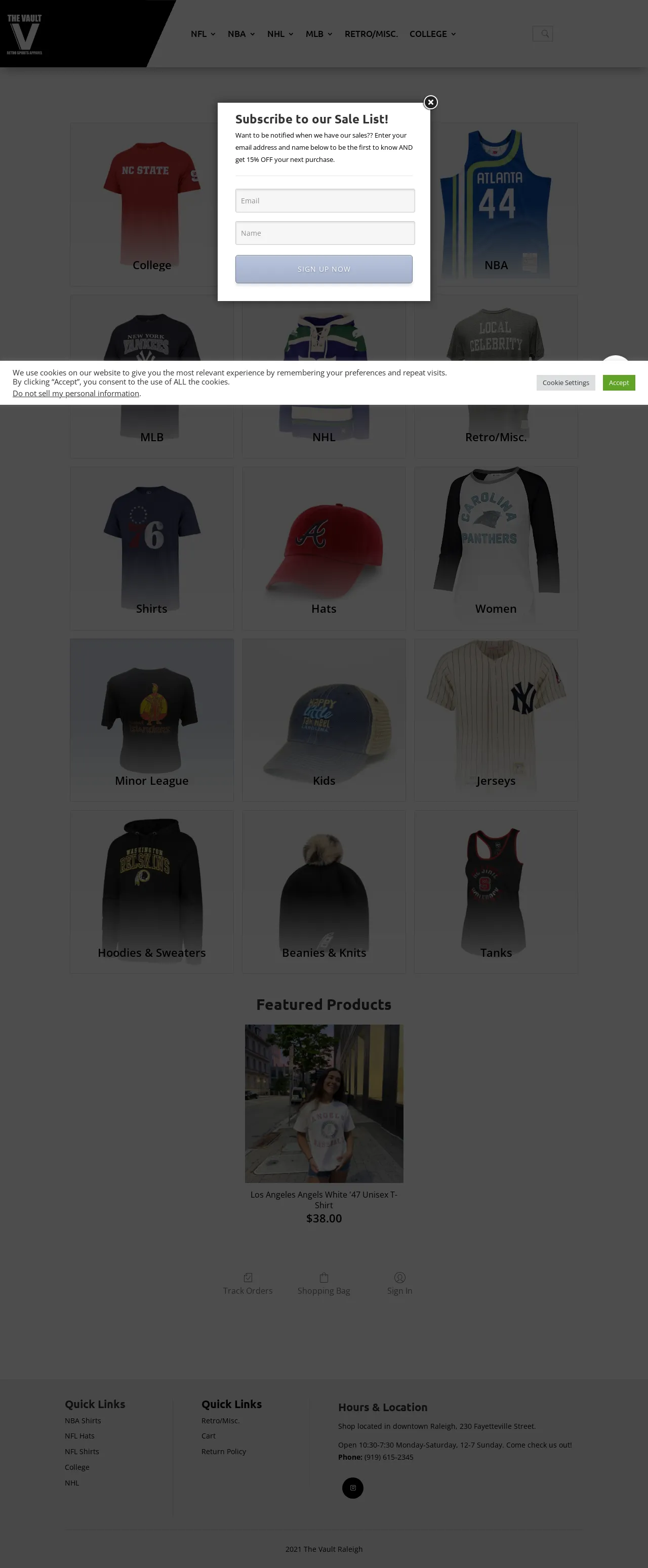This screenshot has height=1568, width=648.
Task: Open Track Orders
Action: (247, 1284)
